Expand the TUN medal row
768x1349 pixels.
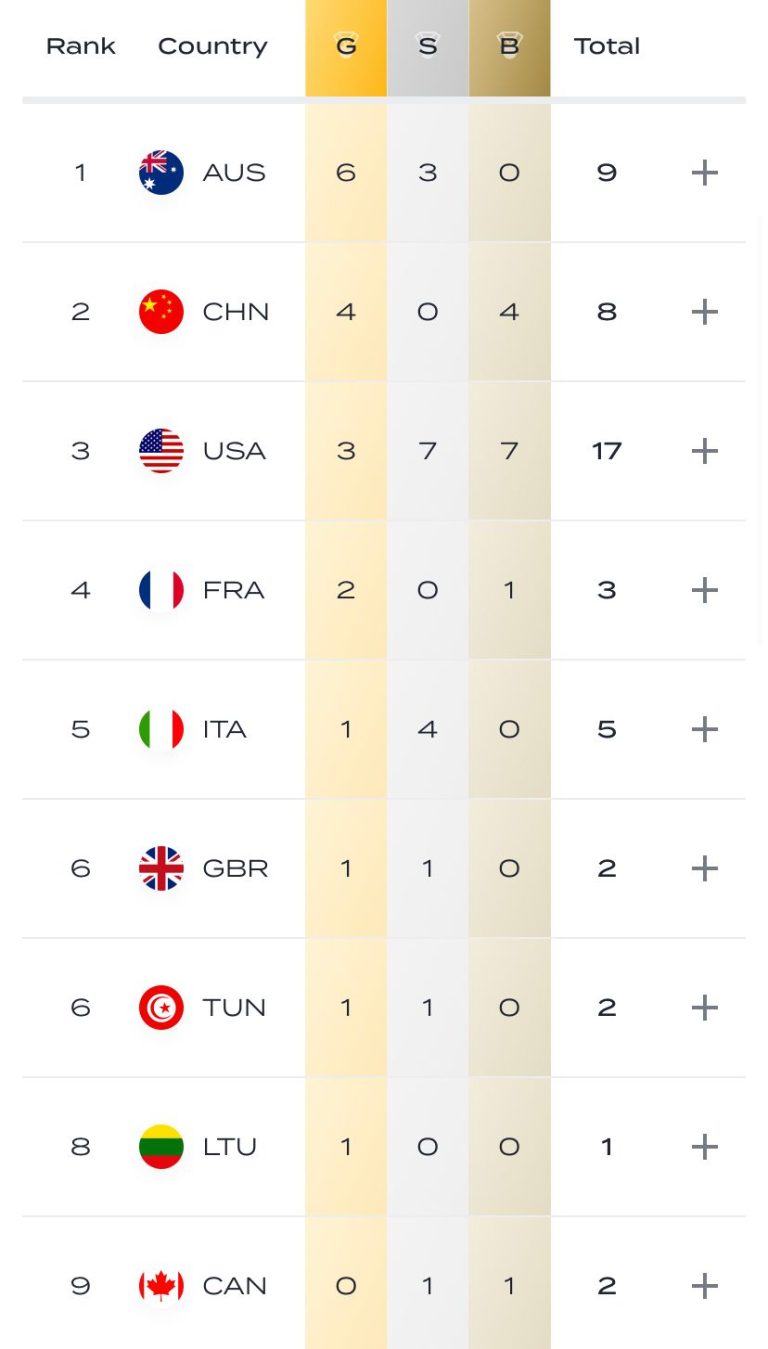(x=705, y=1007)
